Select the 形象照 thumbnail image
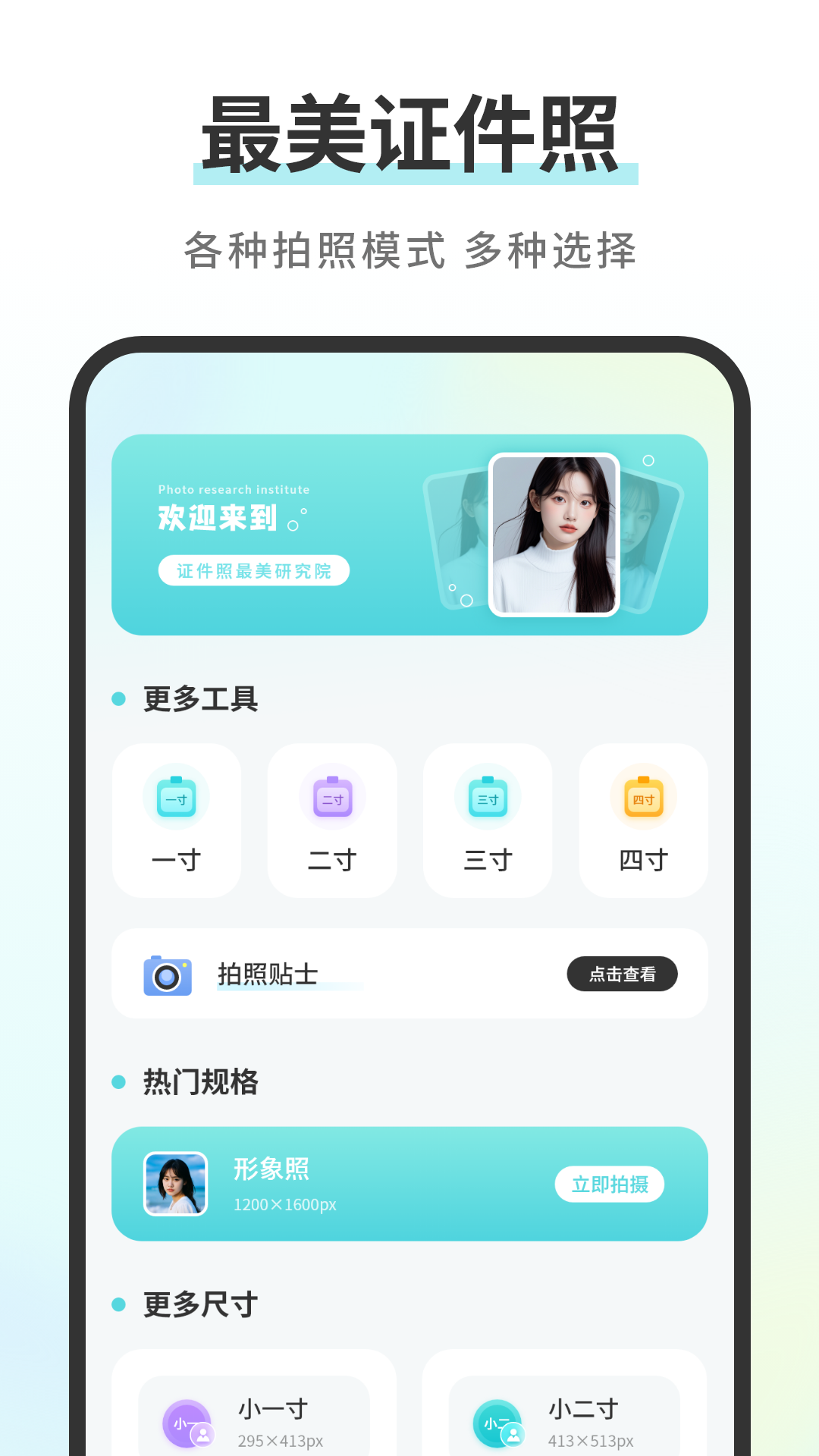The width and height of the screenshot is (819, 1456). 177,1183
